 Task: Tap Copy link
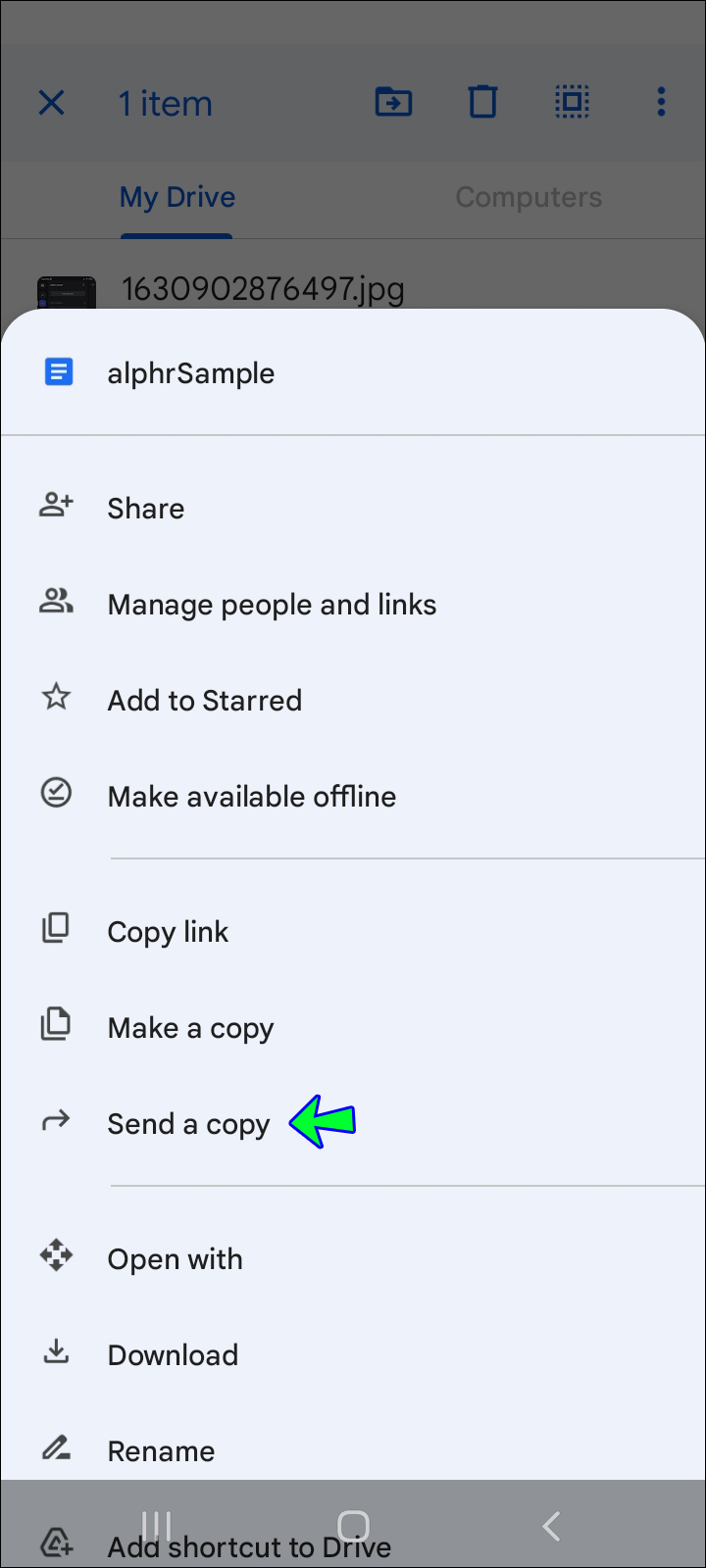coord(168,931)
